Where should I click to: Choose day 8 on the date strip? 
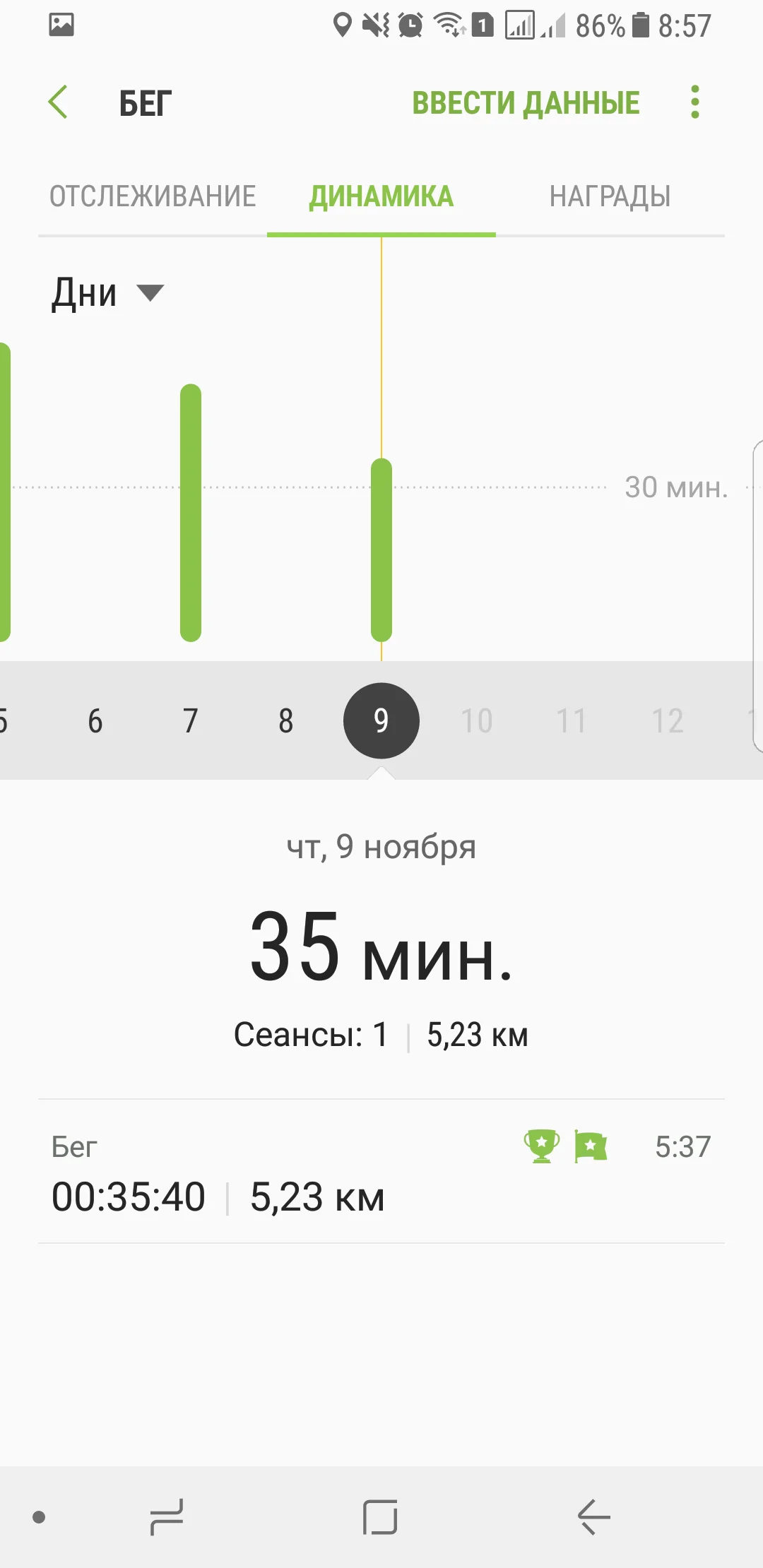click(x=286, y=721)
